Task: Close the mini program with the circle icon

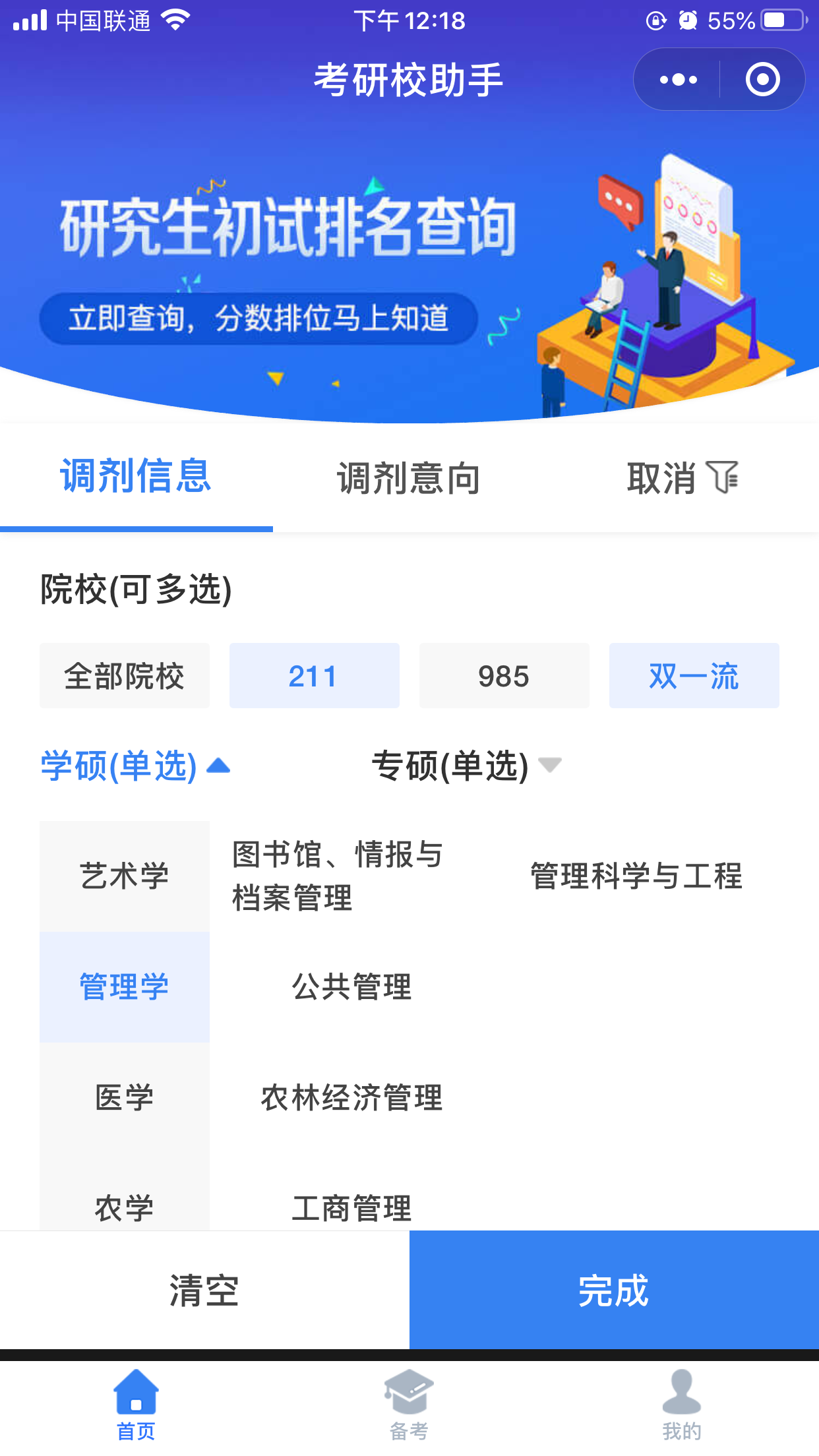Action: 762,80
